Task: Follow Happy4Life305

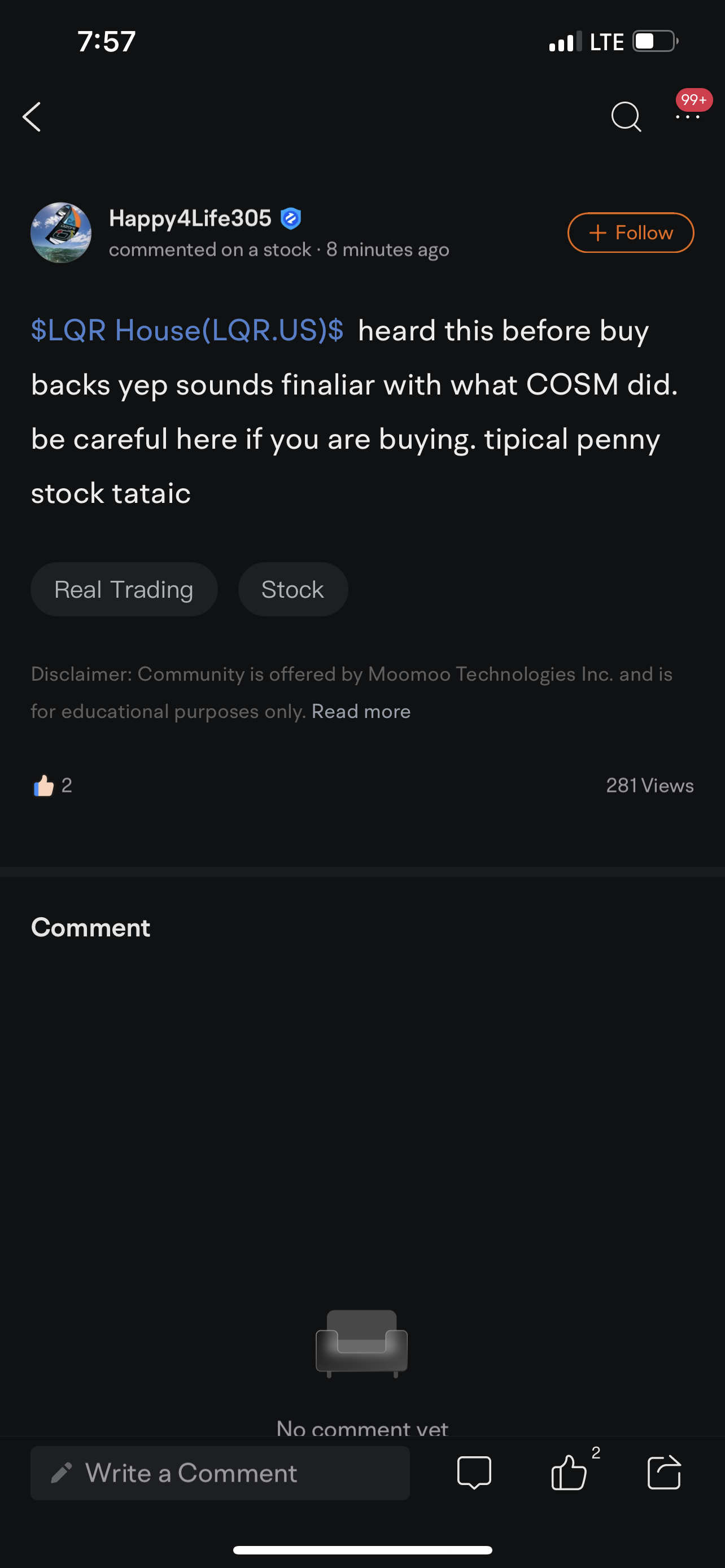Action: 631,233
